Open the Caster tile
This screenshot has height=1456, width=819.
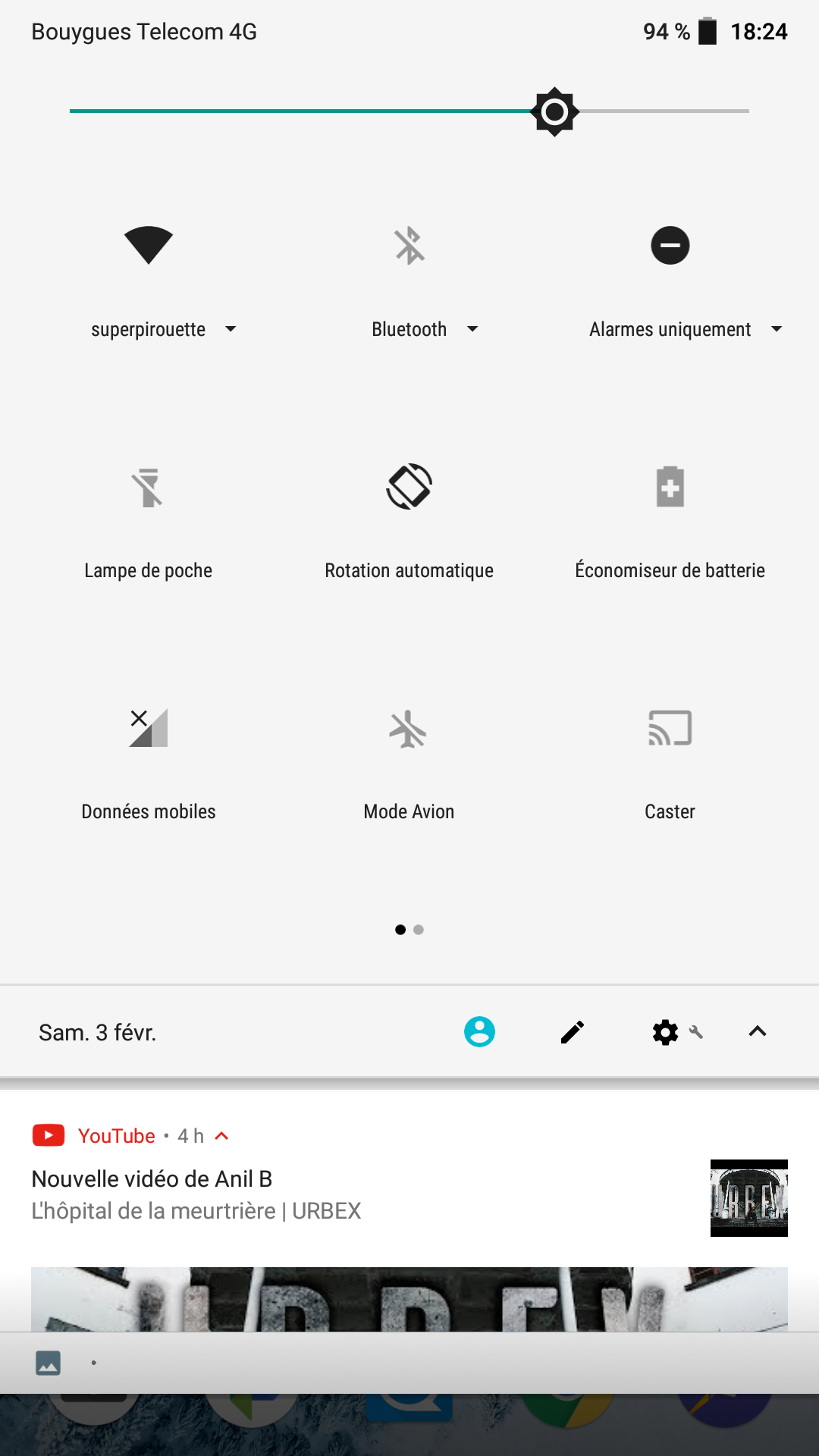pyautogui.click(x=670, y=728)
